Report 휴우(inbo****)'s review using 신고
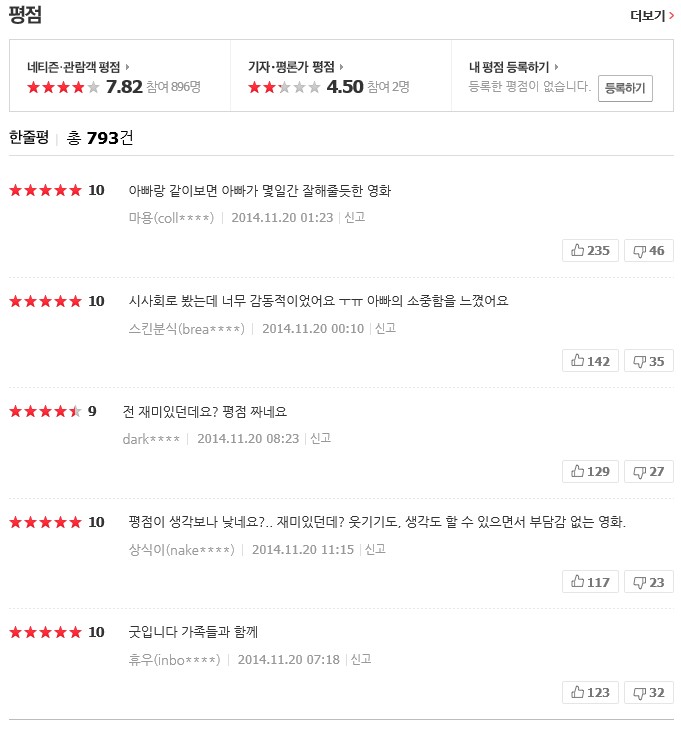 (x=361, y=659)
